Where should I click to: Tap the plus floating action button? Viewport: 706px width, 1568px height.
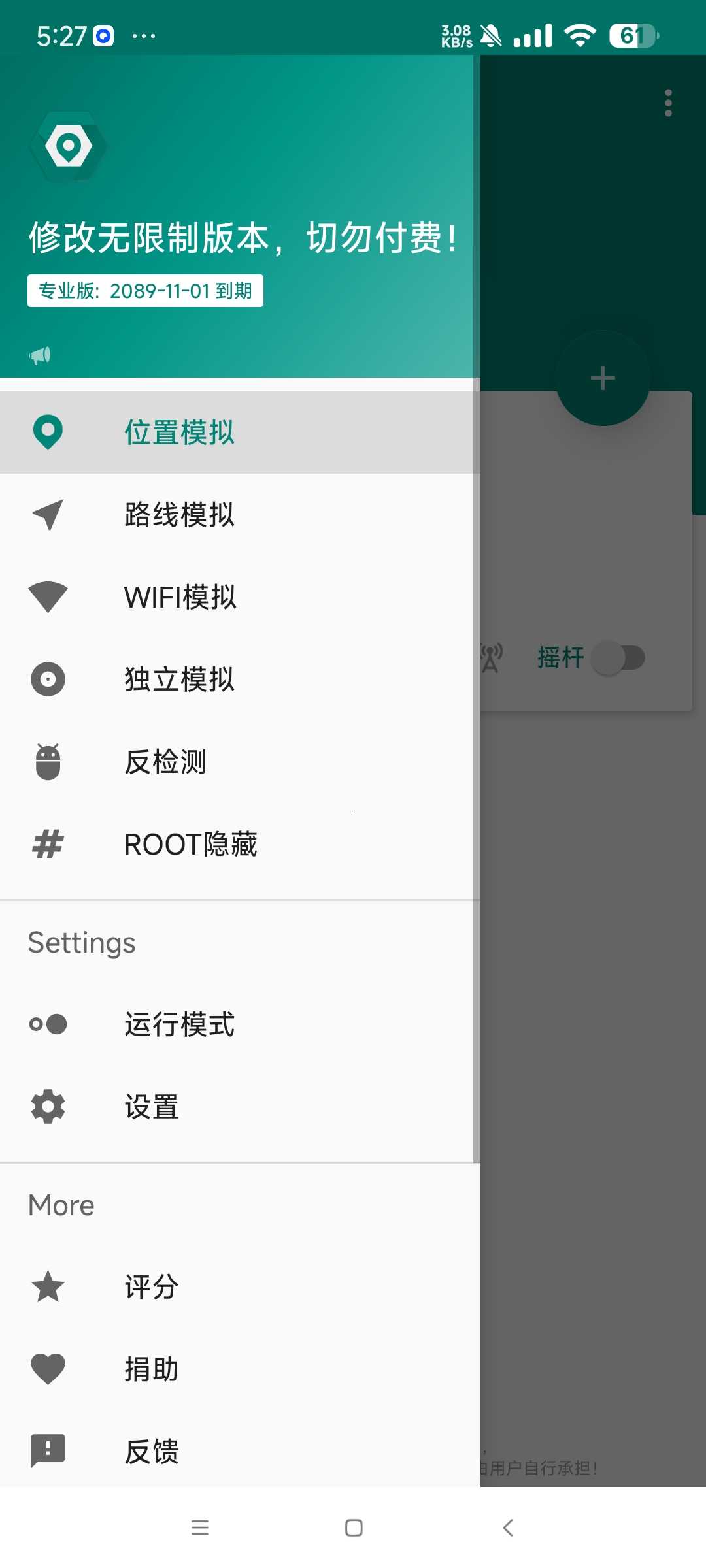[x=603, y=378]
